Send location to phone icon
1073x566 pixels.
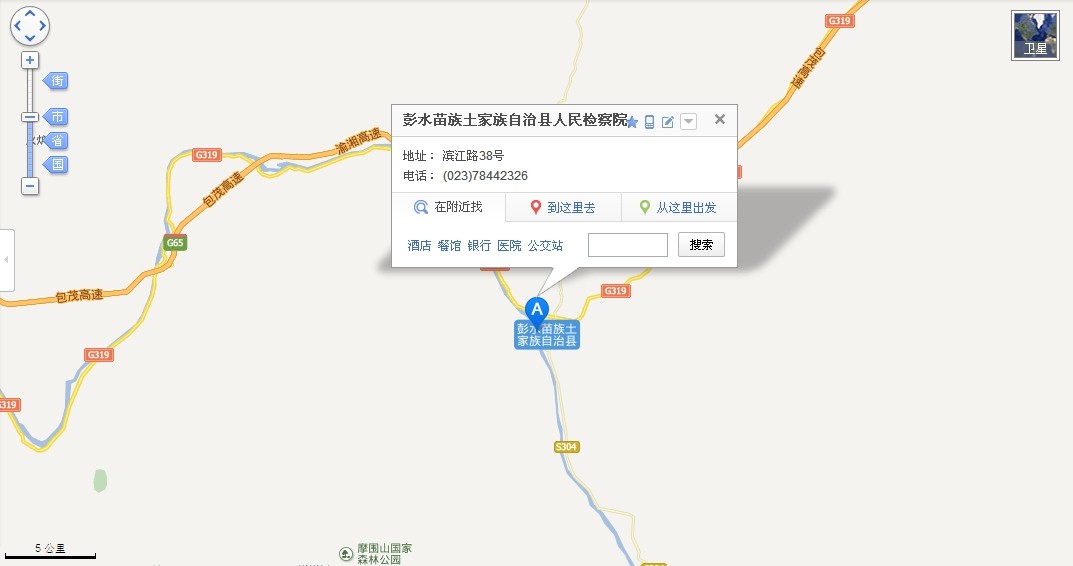point(649,122)
